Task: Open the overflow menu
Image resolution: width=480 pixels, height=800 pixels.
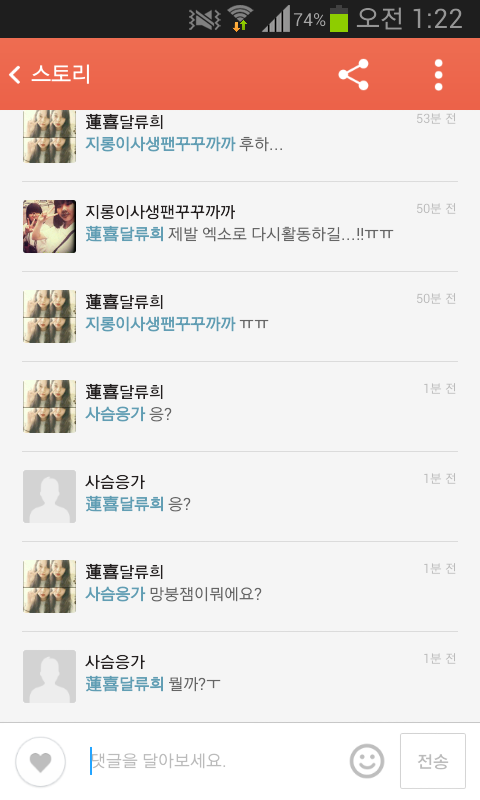Action: coord(438,74)
